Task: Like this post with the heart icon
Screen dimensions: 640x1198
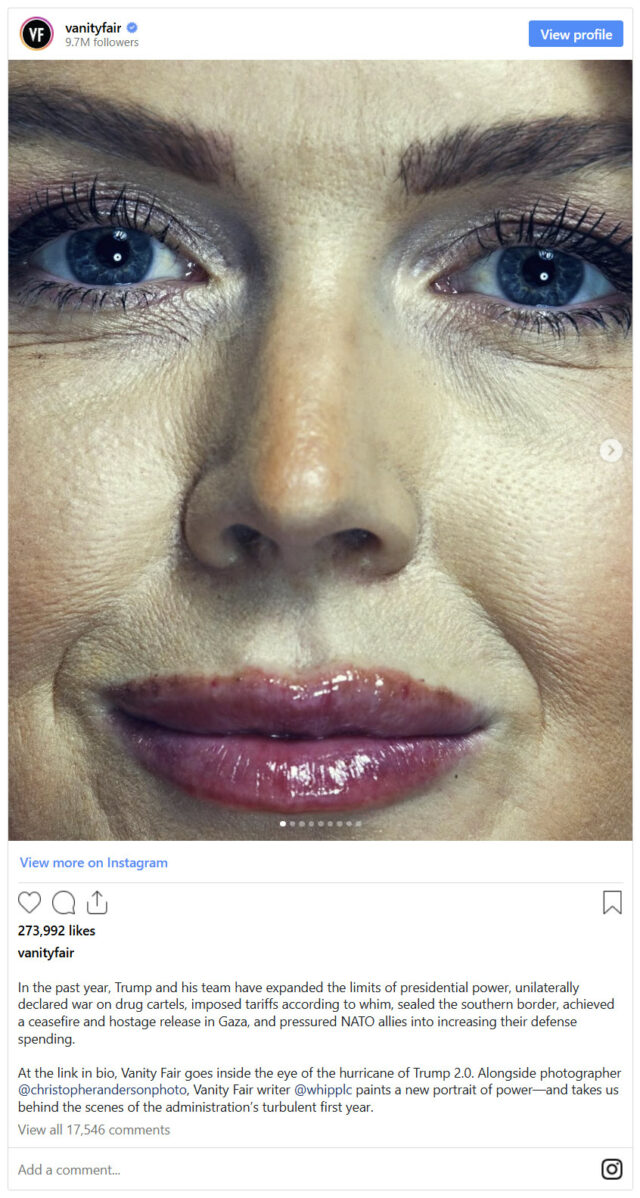Action: [x=30, y=903]
